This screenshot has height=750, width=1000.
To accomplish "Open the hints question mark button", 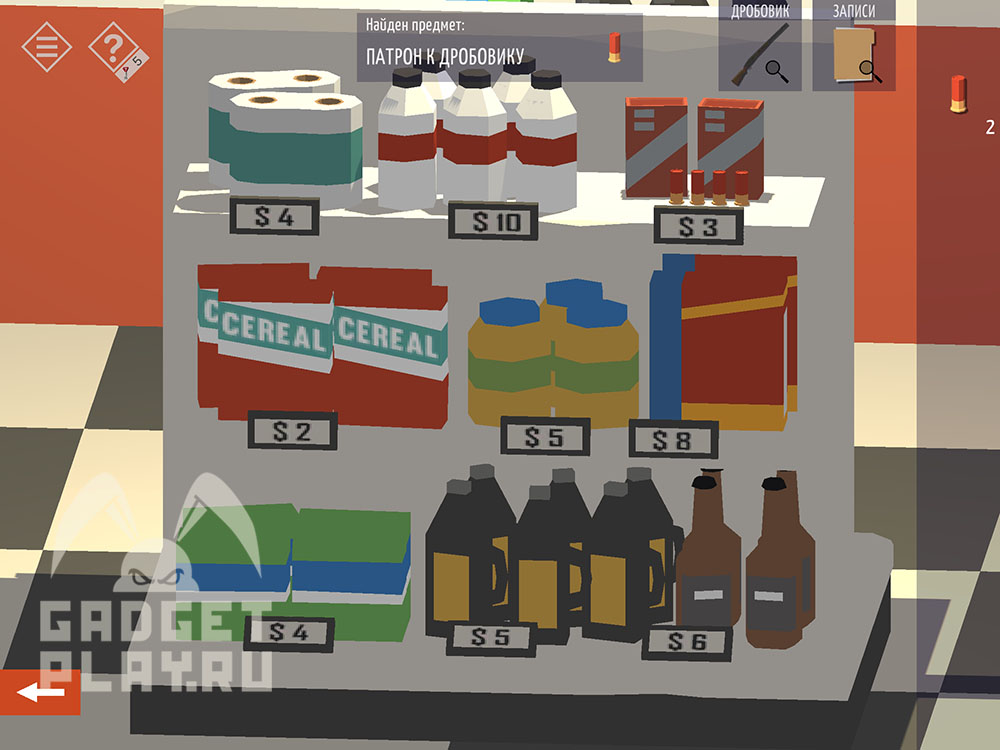I will click(x=115, y=48).
